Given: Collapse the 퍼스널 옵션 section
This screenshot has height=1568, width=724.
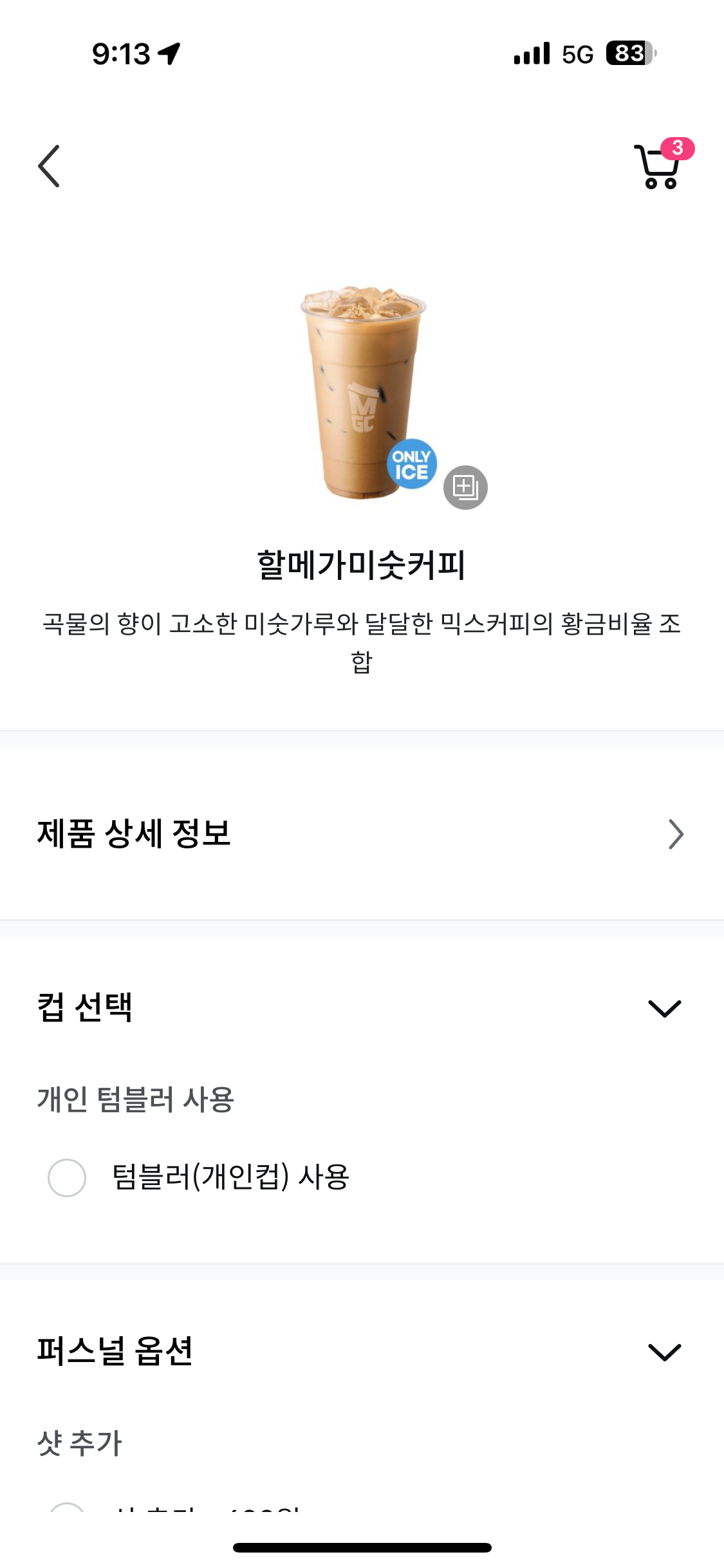Looking at the screenshot, I should click(x=664, y=1352).
